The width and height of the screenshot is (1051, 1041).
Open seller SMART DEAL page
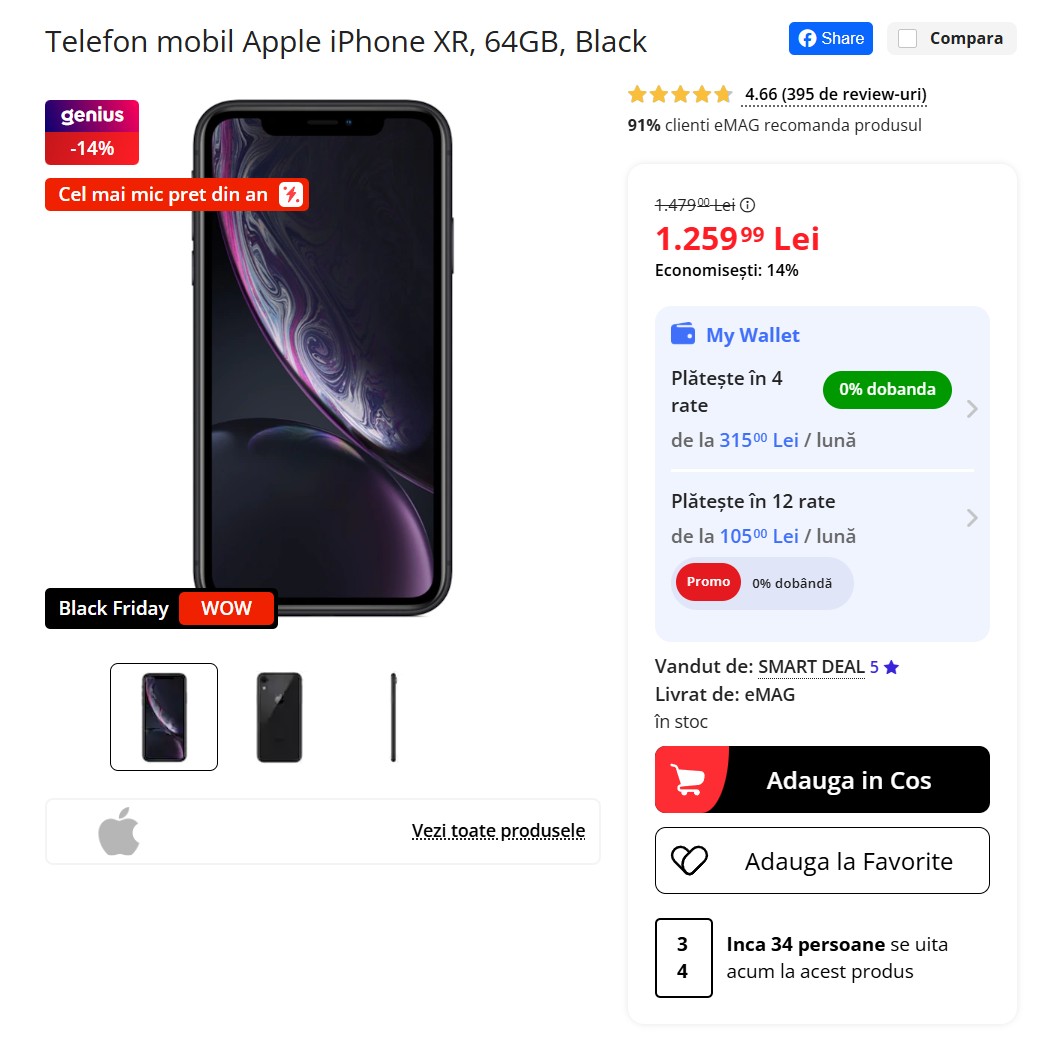811,667
